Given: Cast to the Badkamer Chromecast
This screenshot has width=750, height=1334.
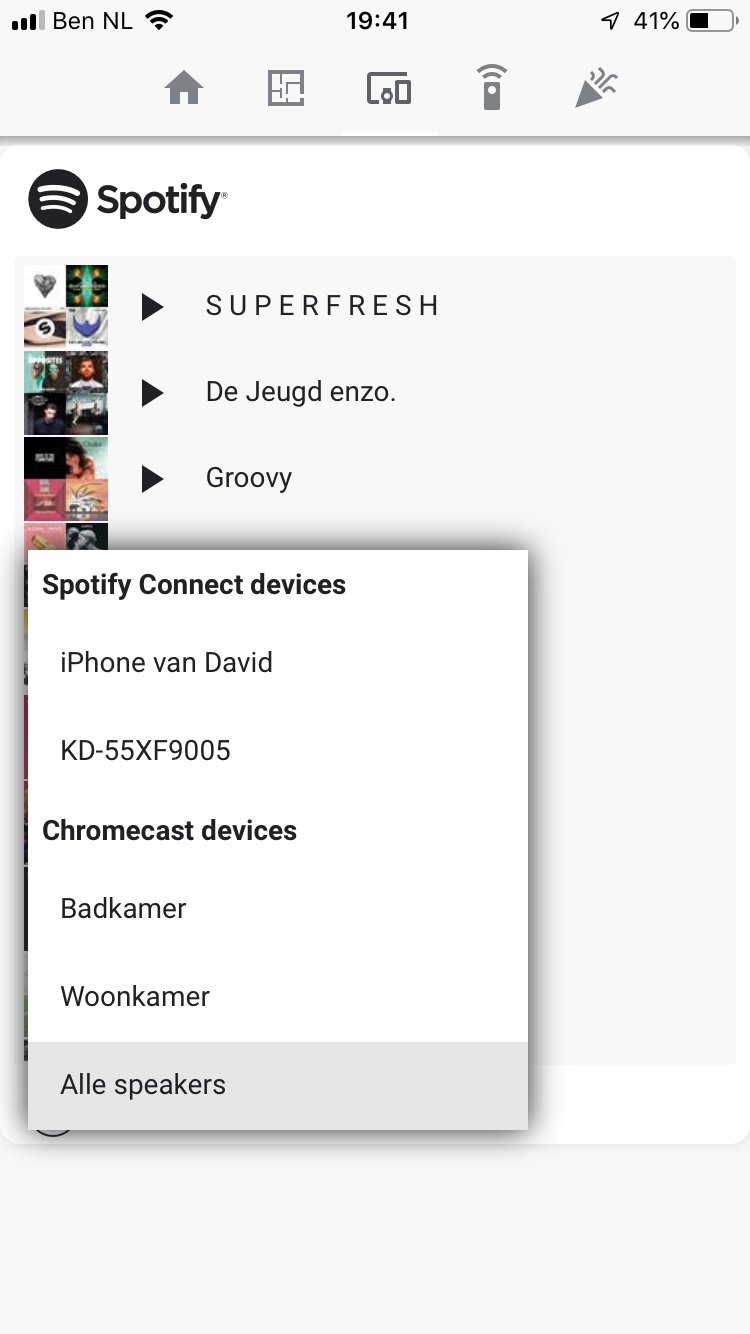Looking at the screenshot, I should pos(123,908).
